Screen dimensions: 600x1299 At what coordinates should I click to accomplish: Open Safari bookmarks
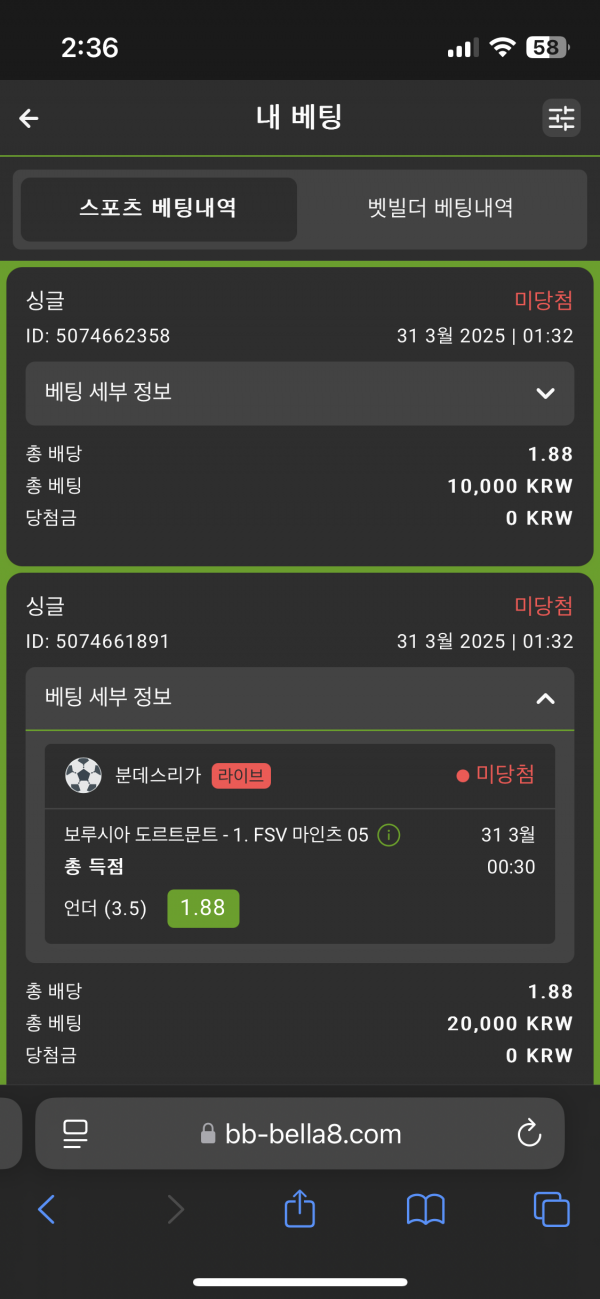pos(425,1210)
